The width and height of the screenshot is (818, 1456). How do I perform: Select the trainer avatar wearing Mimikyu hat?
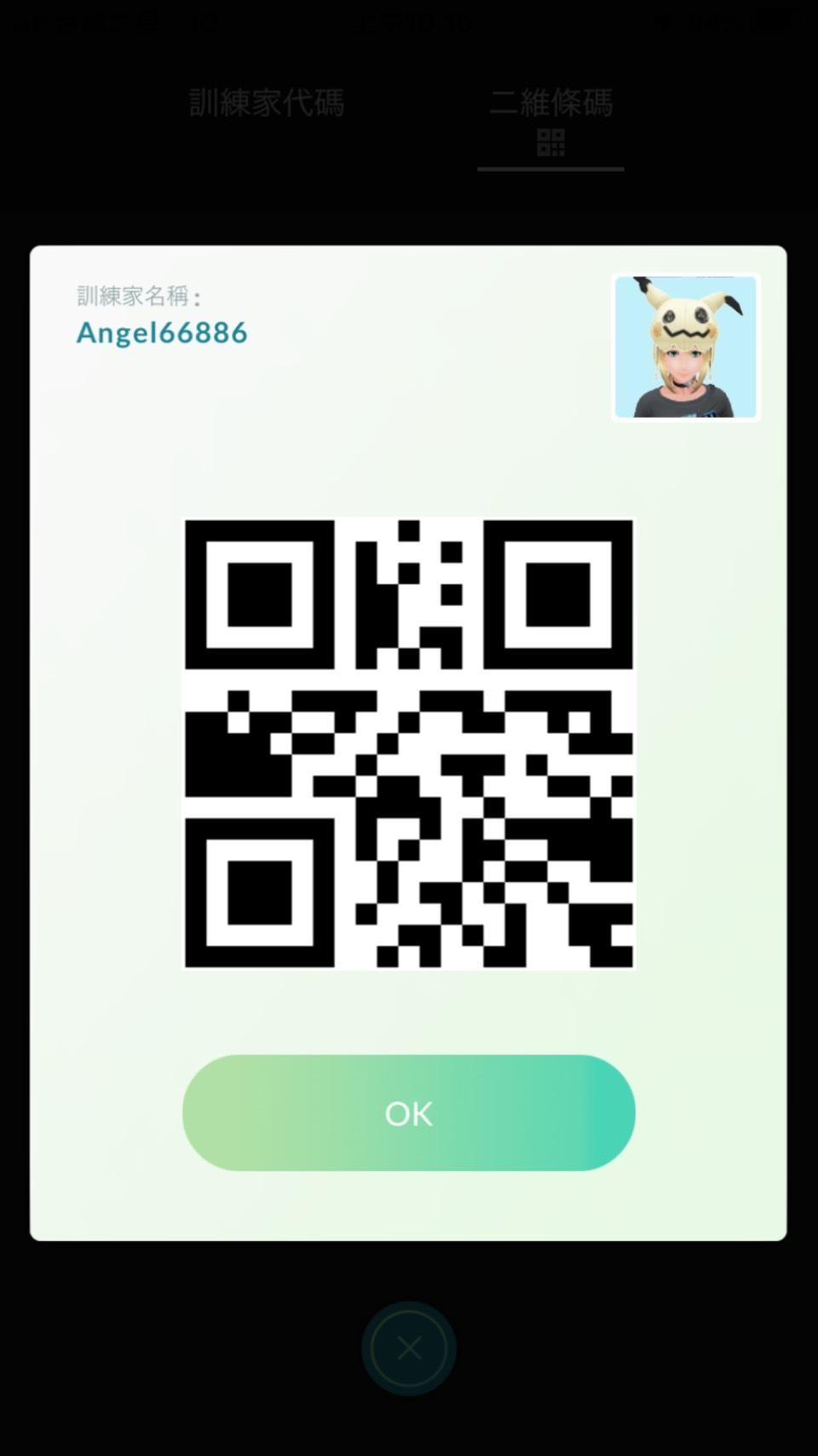point(685,347)
